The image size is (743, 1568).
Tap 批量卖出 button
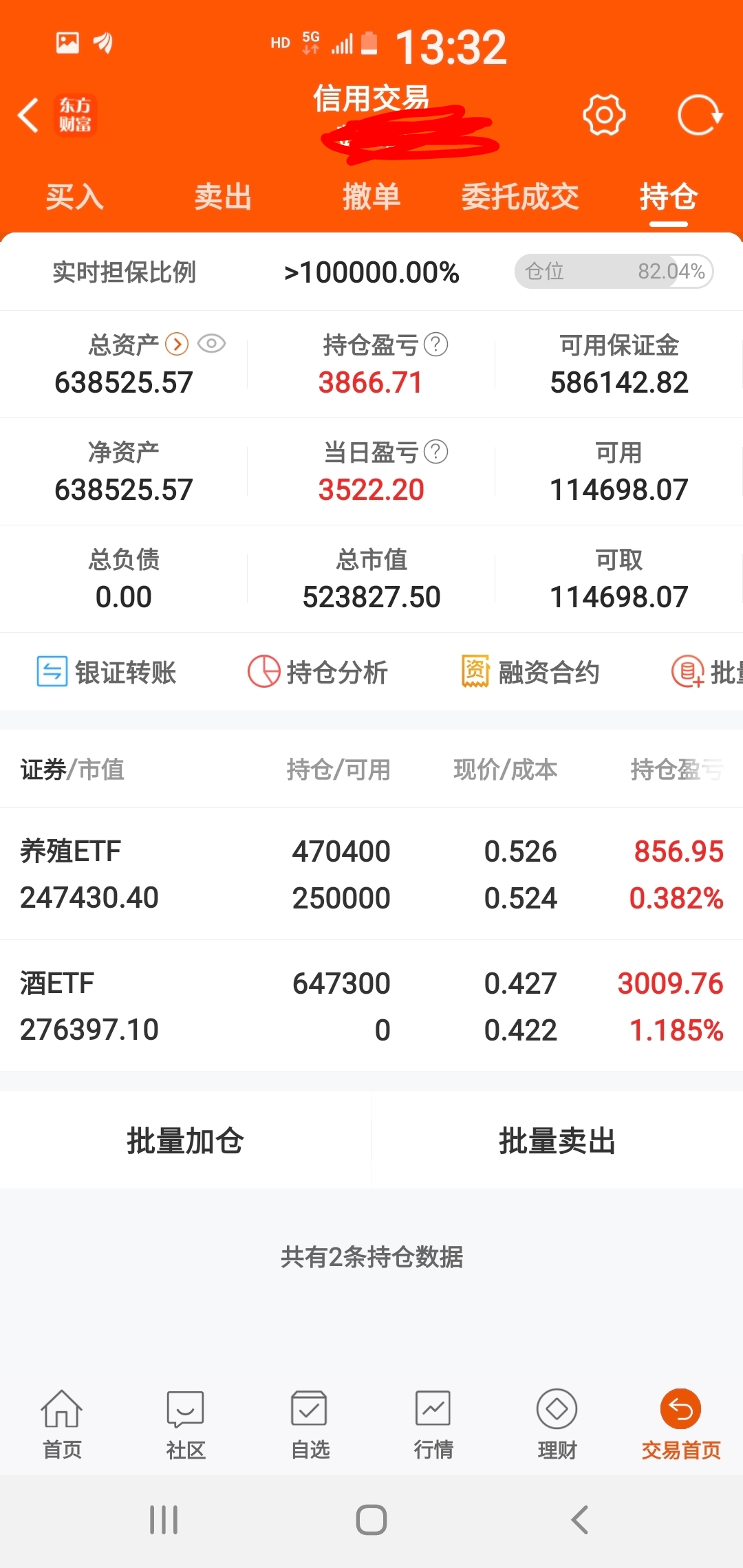coord(557,1140)
